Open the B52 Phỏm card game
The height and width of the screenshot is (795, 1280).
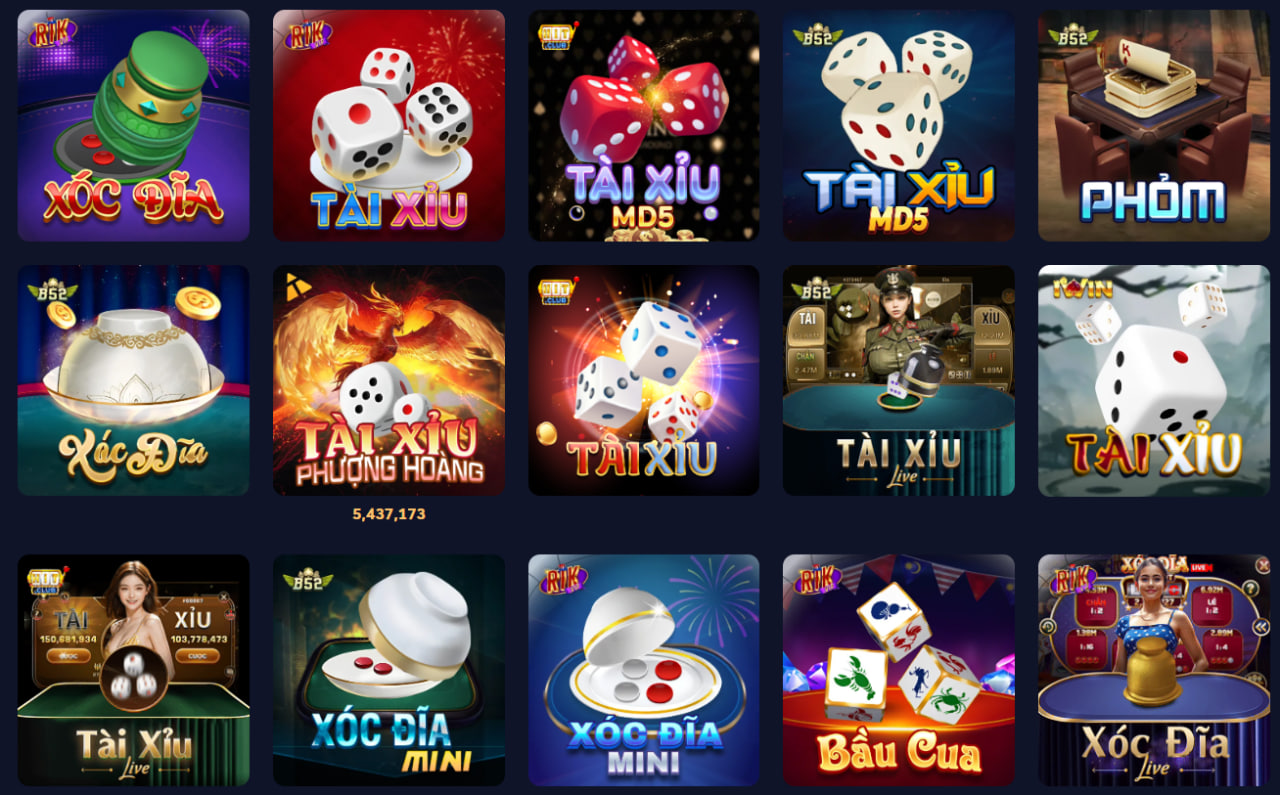click(1154, 126)
